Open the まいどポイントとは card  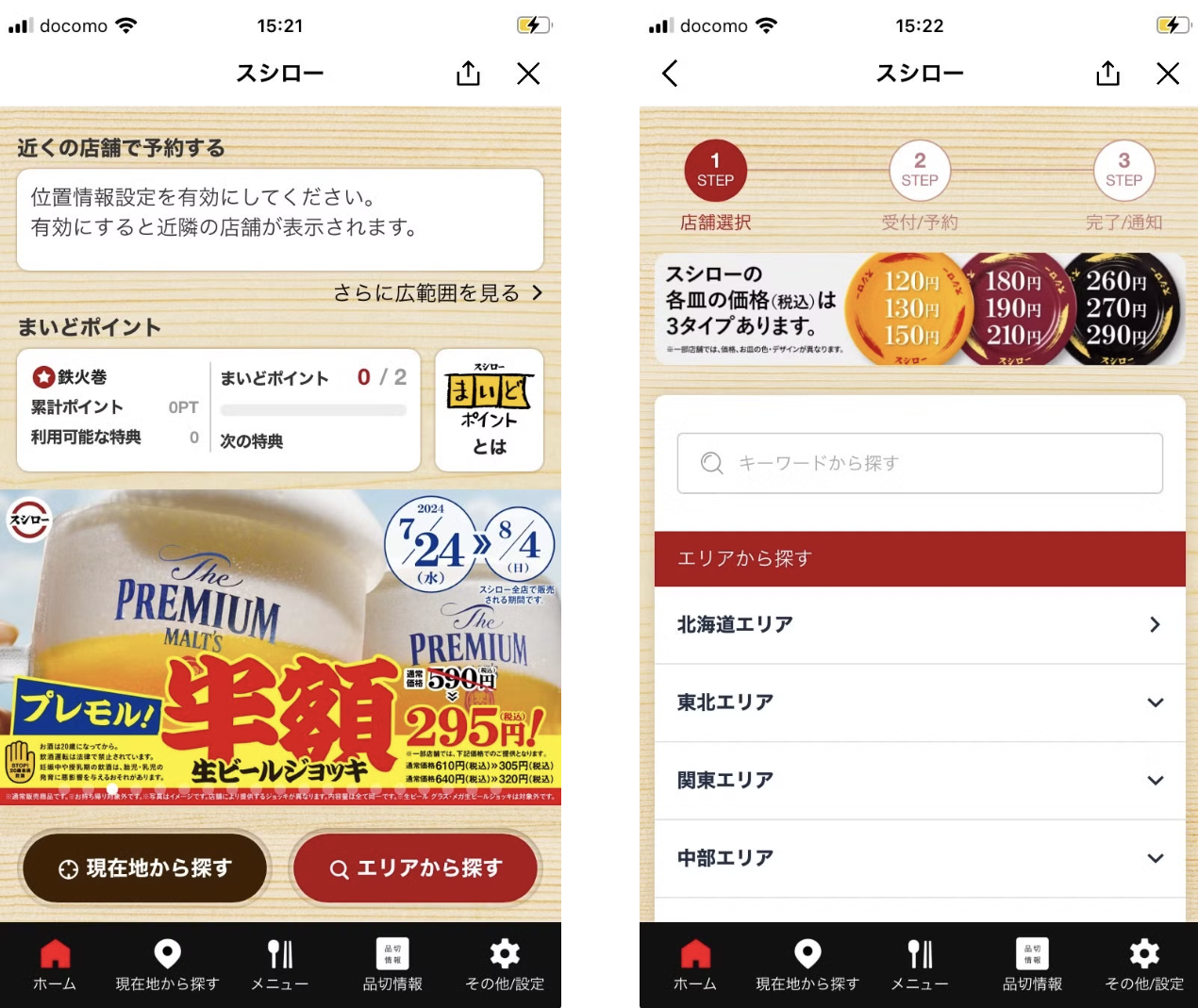[489, 410]
